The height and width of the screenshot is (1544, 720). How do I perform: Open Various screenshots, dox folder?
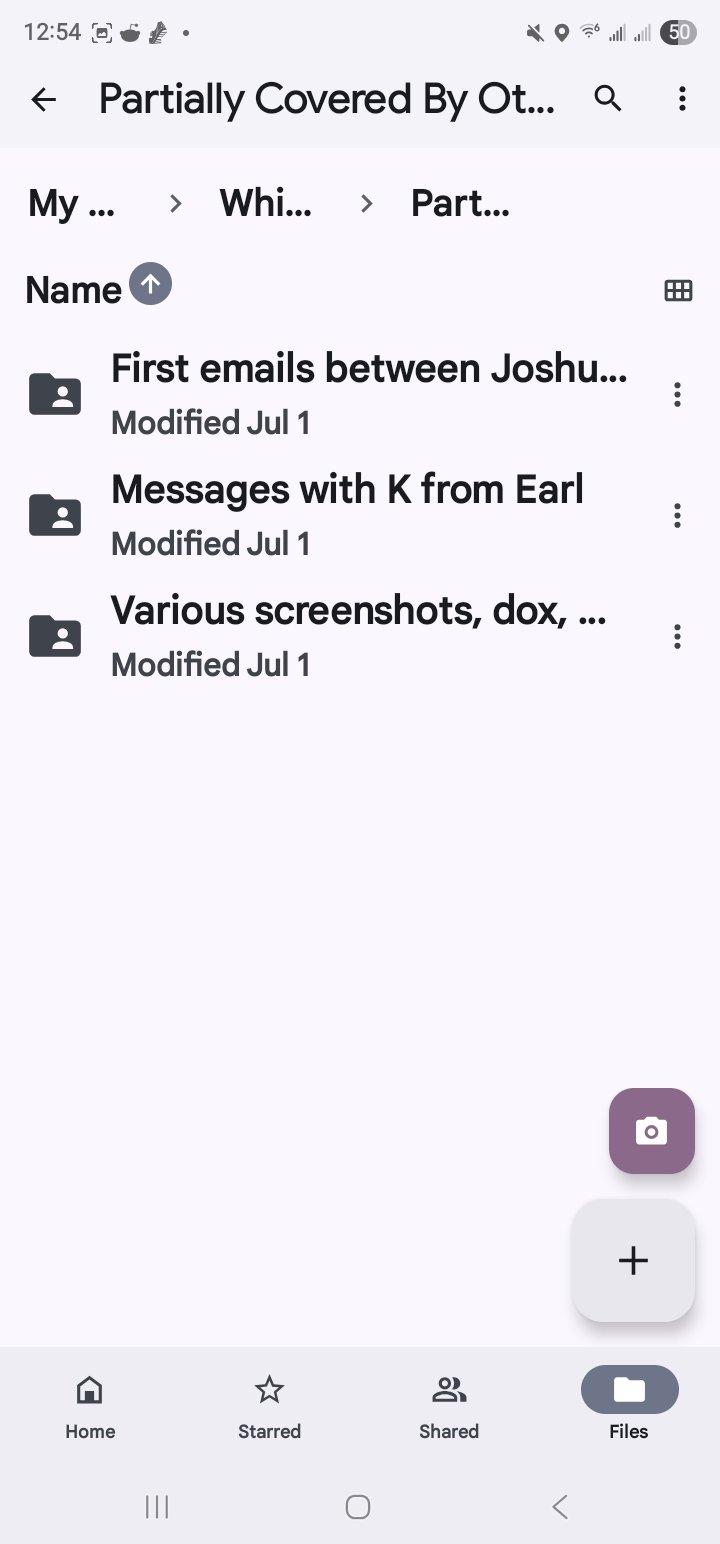[330, 636]
